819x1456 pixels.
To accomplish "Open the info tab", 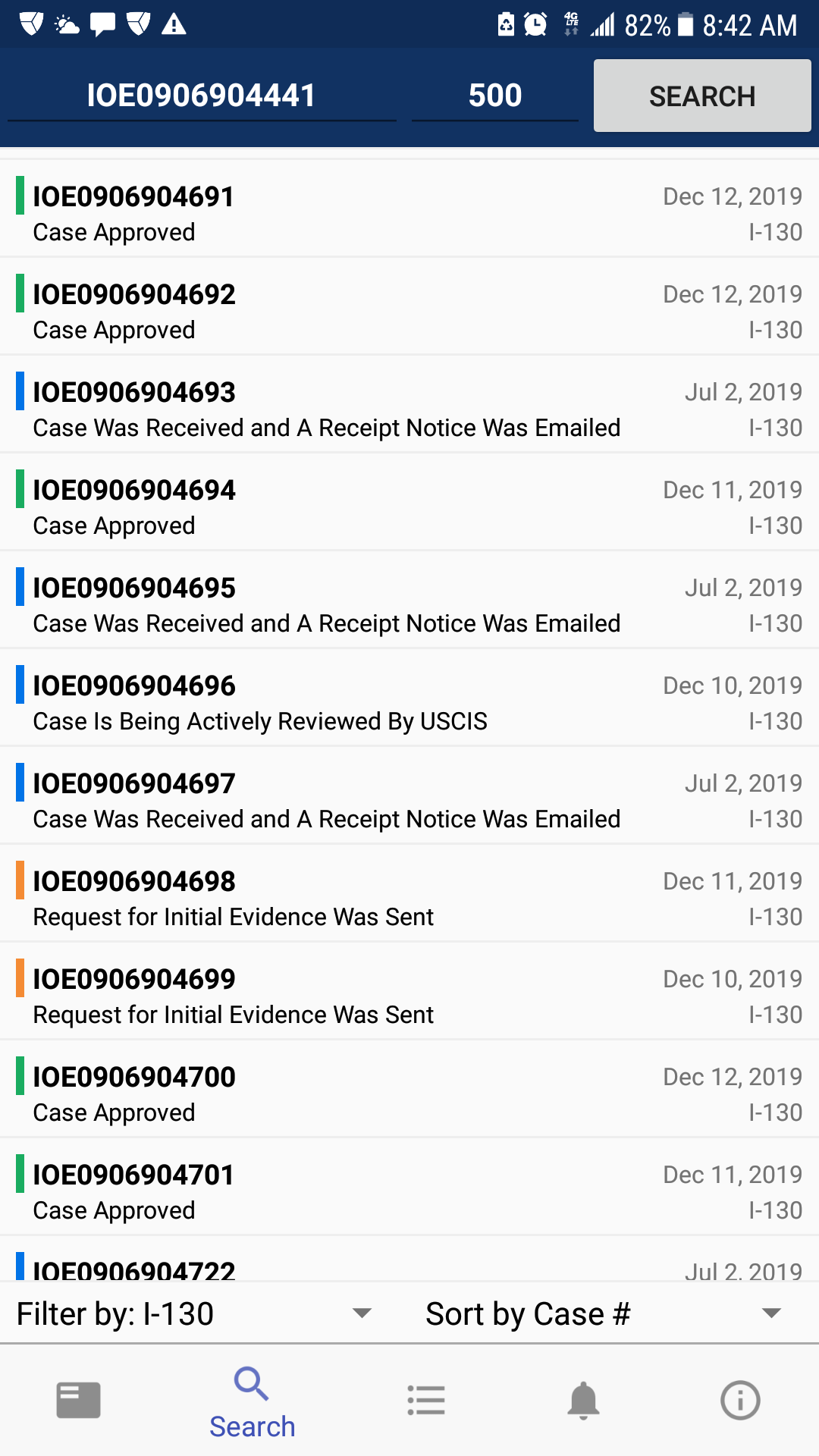I will pos(740,1400).
